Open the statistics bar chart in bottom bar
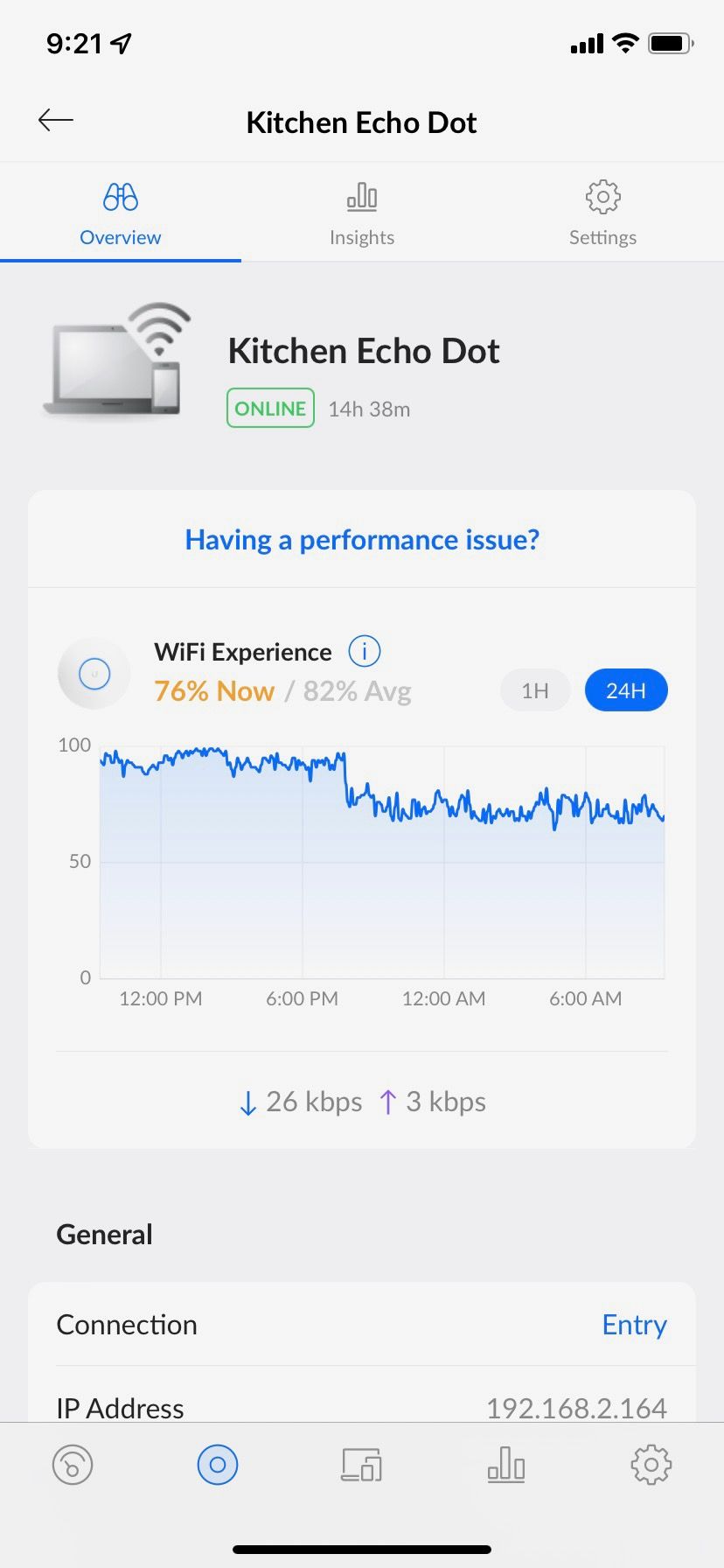Viewport: 724px width, 1568px height. [506, 1465]
